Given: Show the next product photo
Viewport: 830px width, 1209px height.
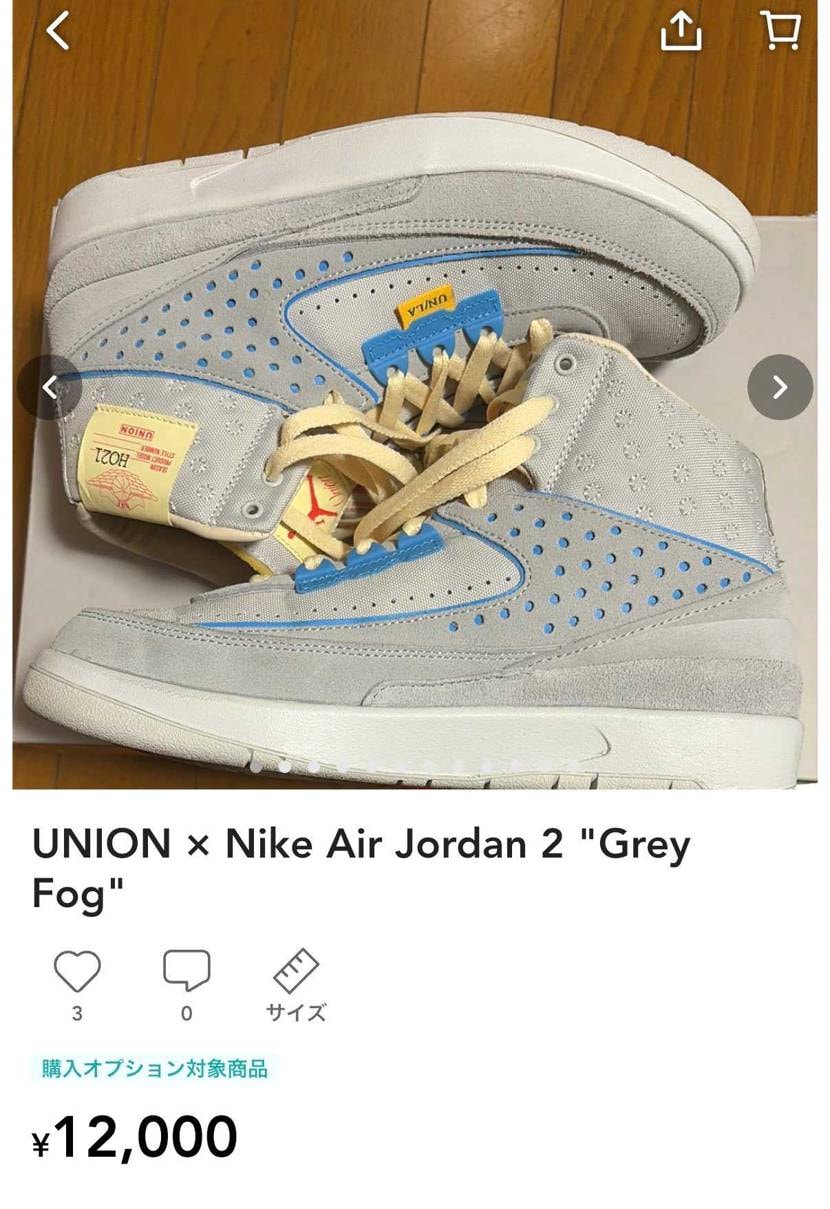Looking at the screenshot, I should click(x=780, y=387).
